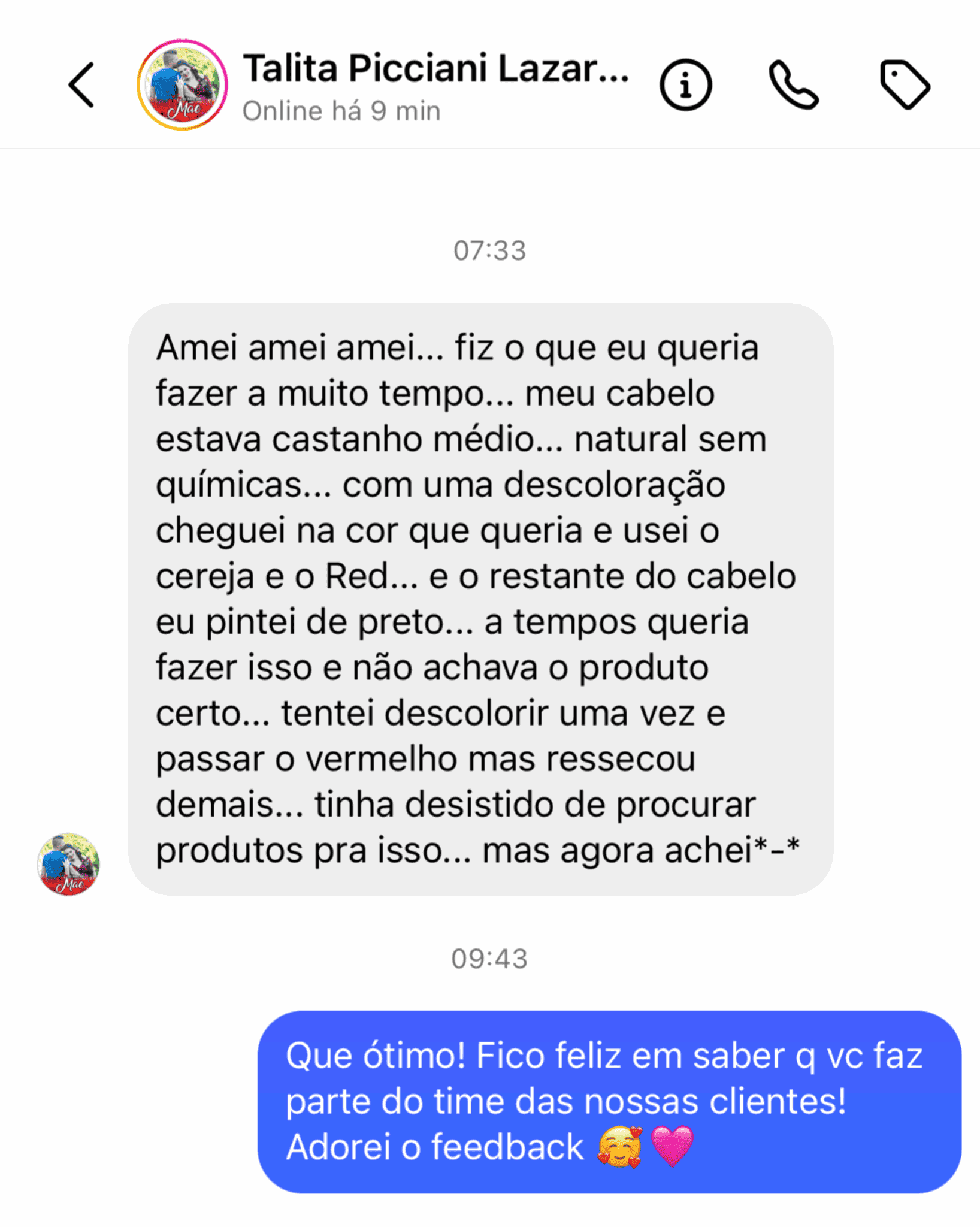
Task: Add a label tag to this chat
Action: pyautogui.click(x=905, y=85)
